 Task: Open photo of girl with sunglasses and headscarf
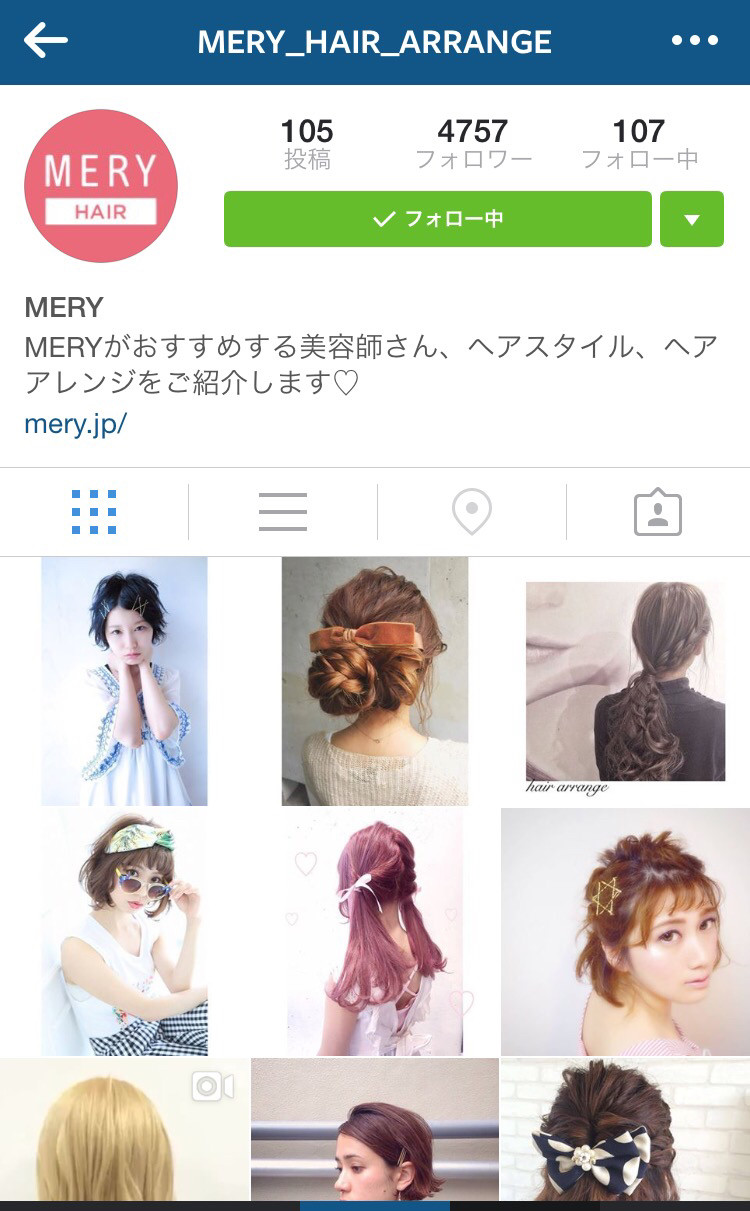click(124, 932)
